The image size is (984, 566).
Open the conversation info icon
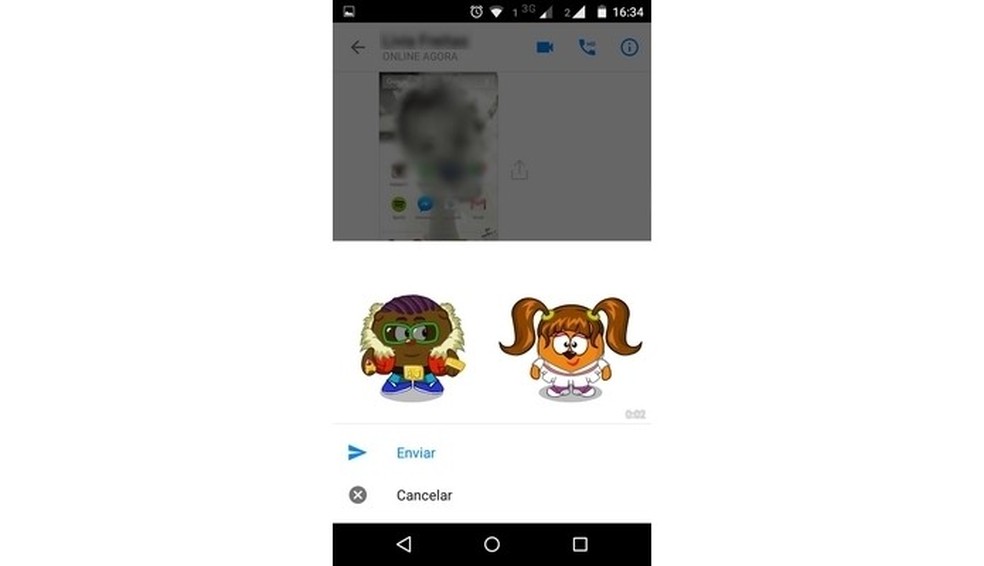point(629,47)
